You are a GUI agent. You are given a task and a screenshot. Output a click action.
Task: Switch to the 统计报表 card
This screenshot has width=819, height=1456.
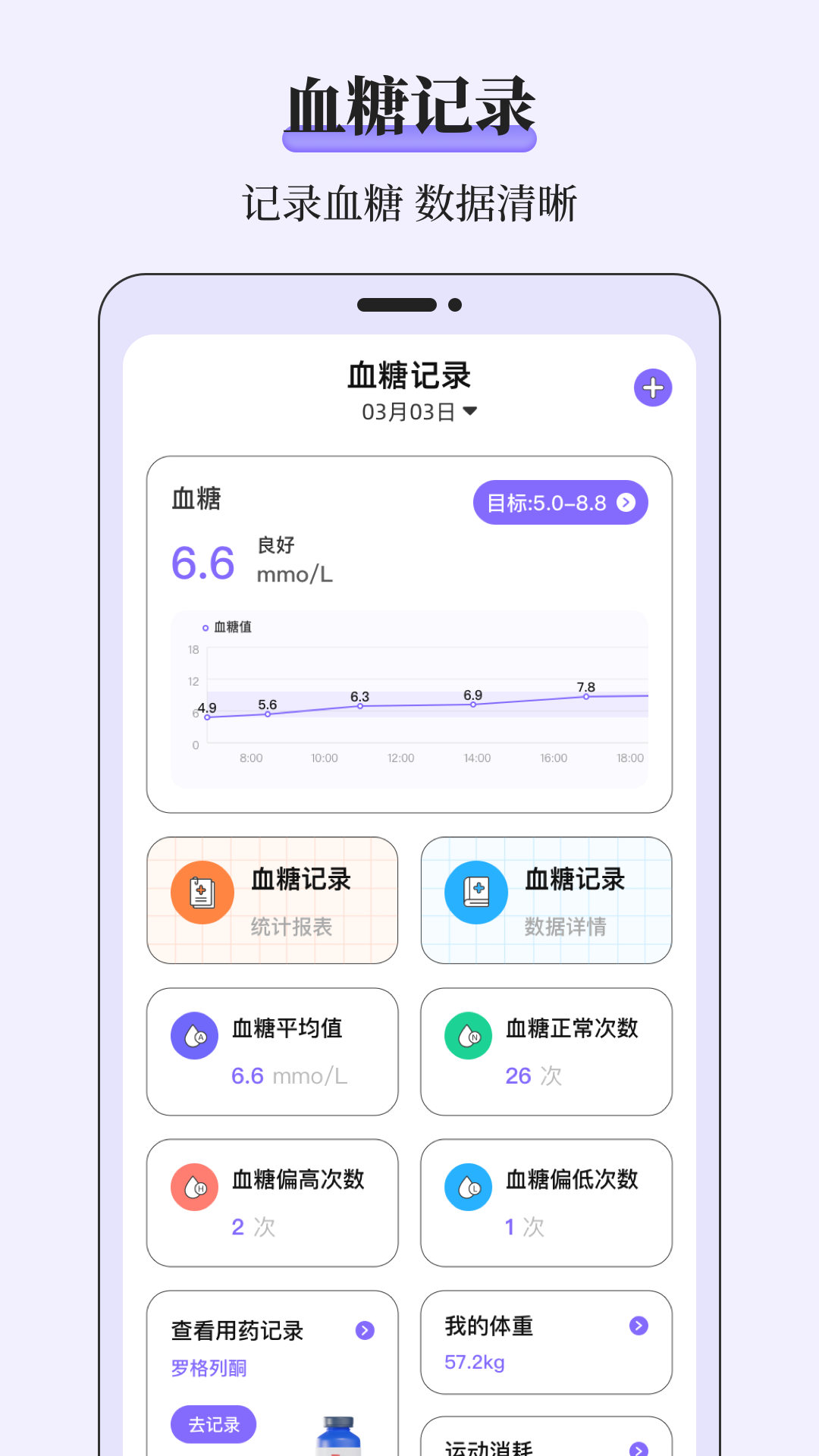[272, 901]
